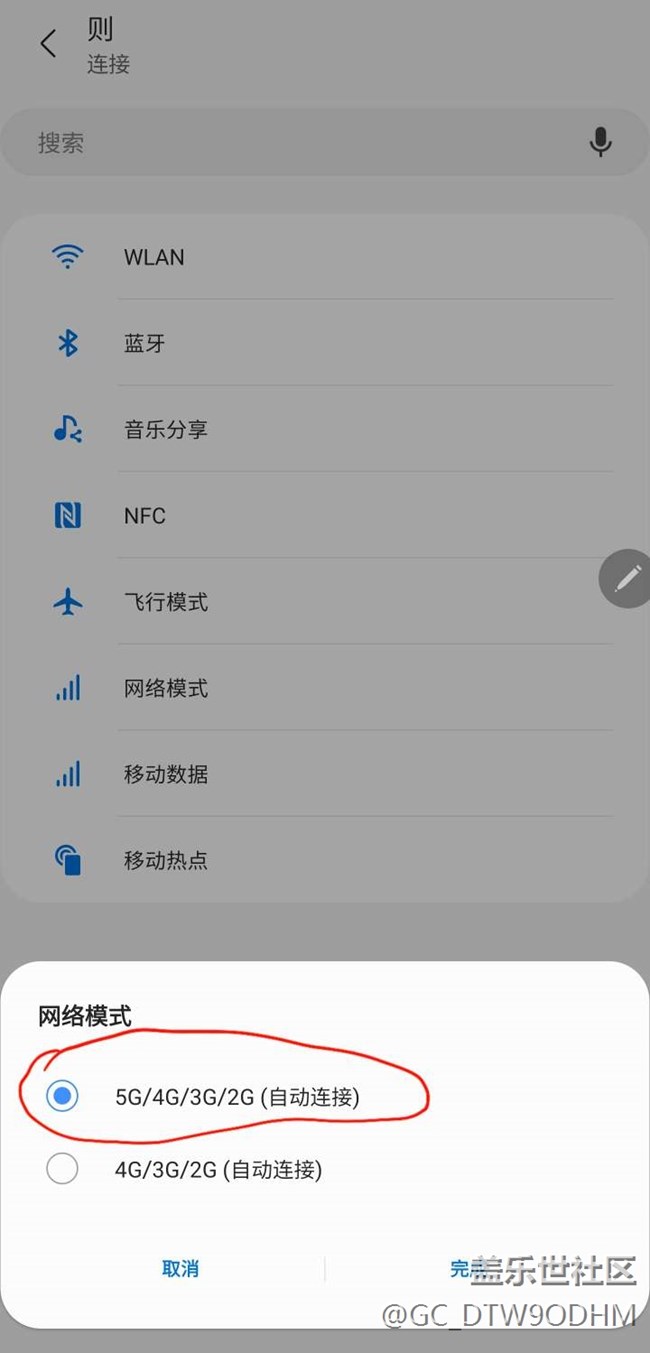
Task: Tap 取消 to cancel the dialog
Action: tap(180, 1268)
